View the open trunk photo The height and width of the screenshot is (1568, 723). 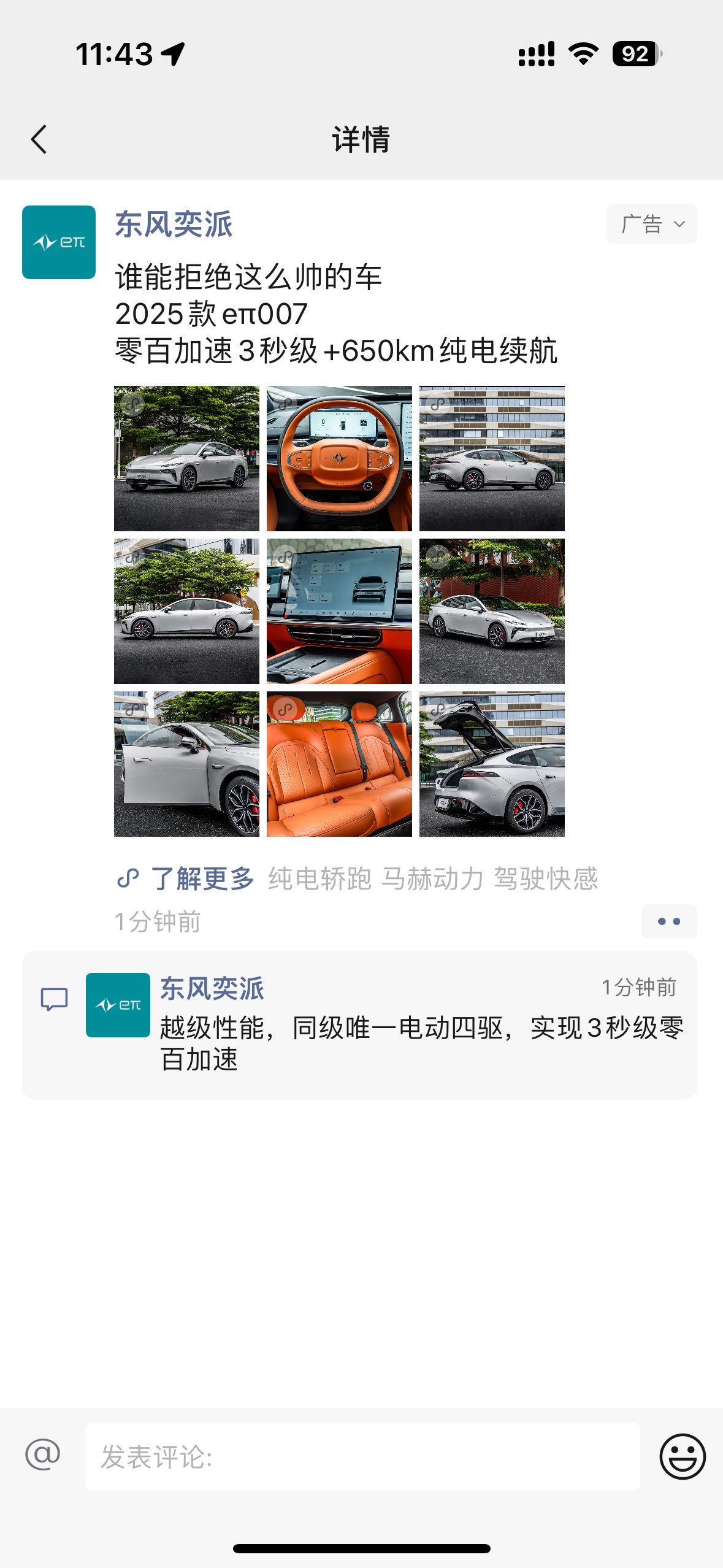491,763
